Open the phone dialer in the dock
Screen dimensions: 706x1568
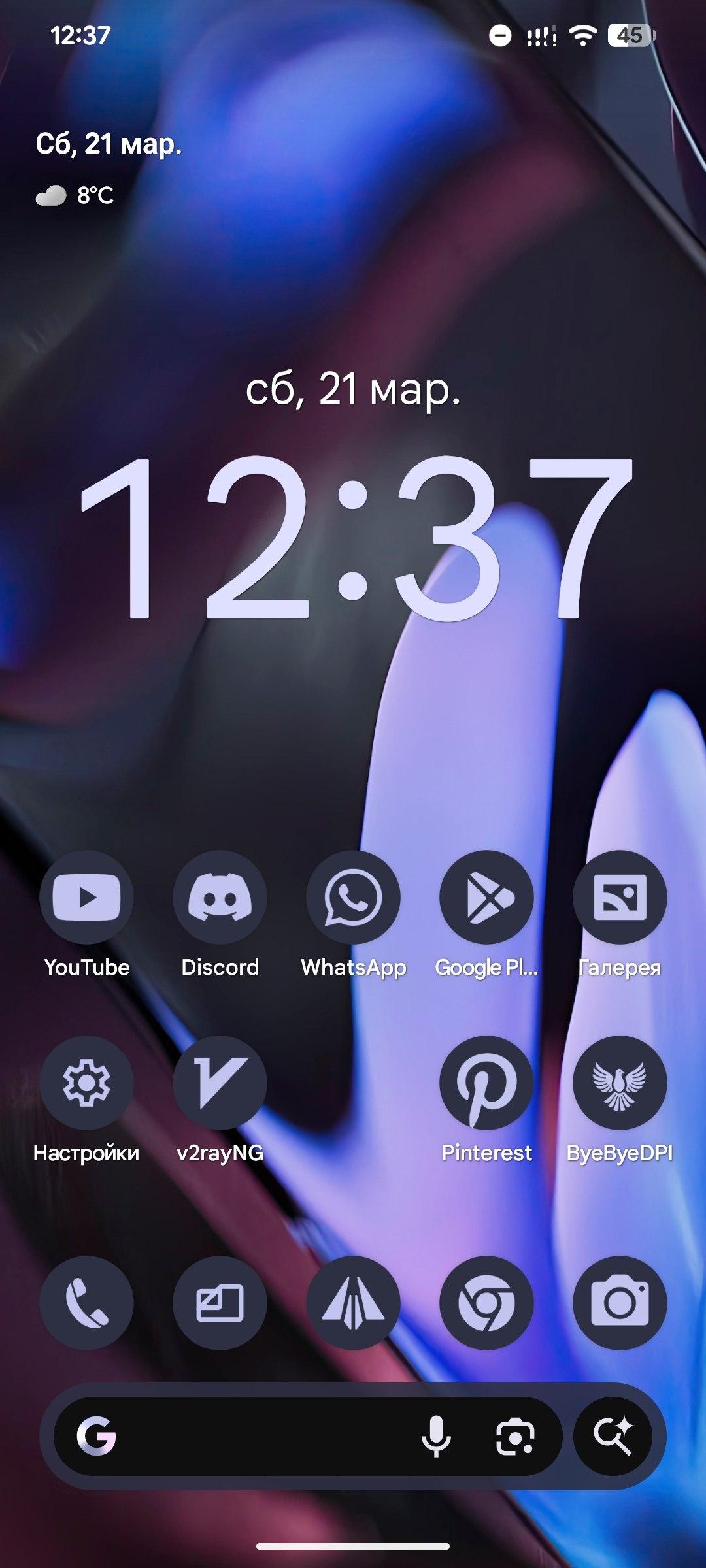click(x=86, y=1303)
